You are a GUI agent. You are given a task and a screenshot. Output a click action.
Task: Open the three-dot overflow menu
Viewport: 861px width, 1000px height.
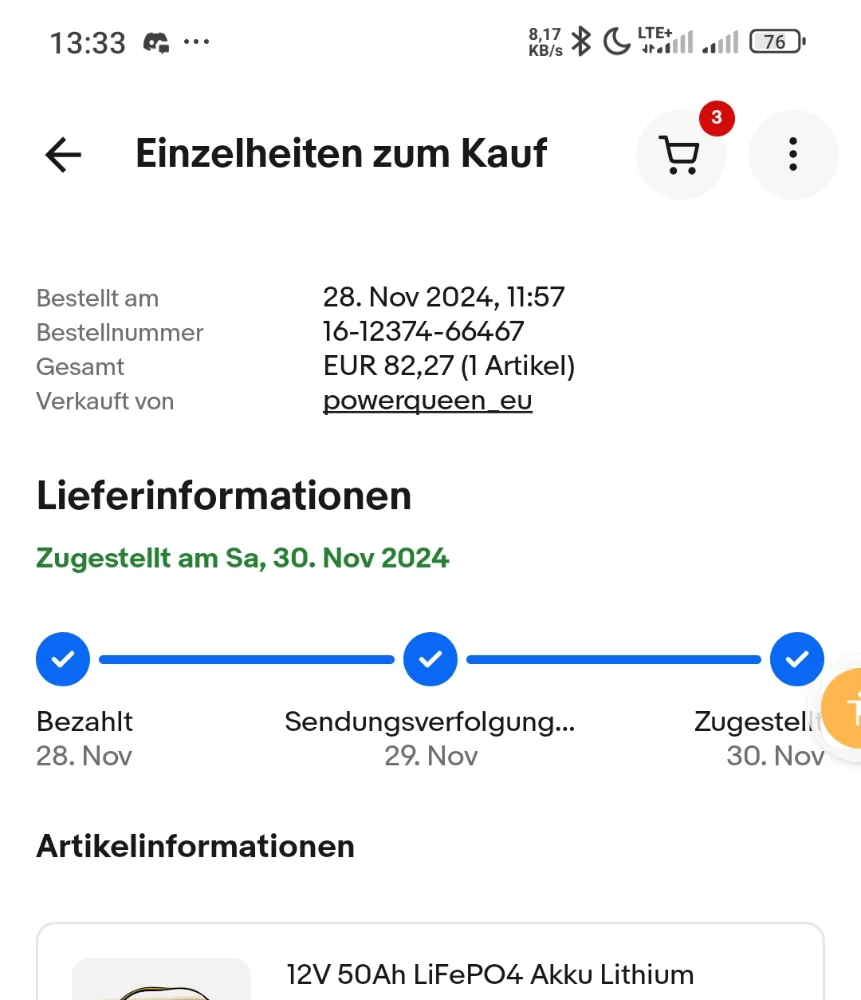793,155
